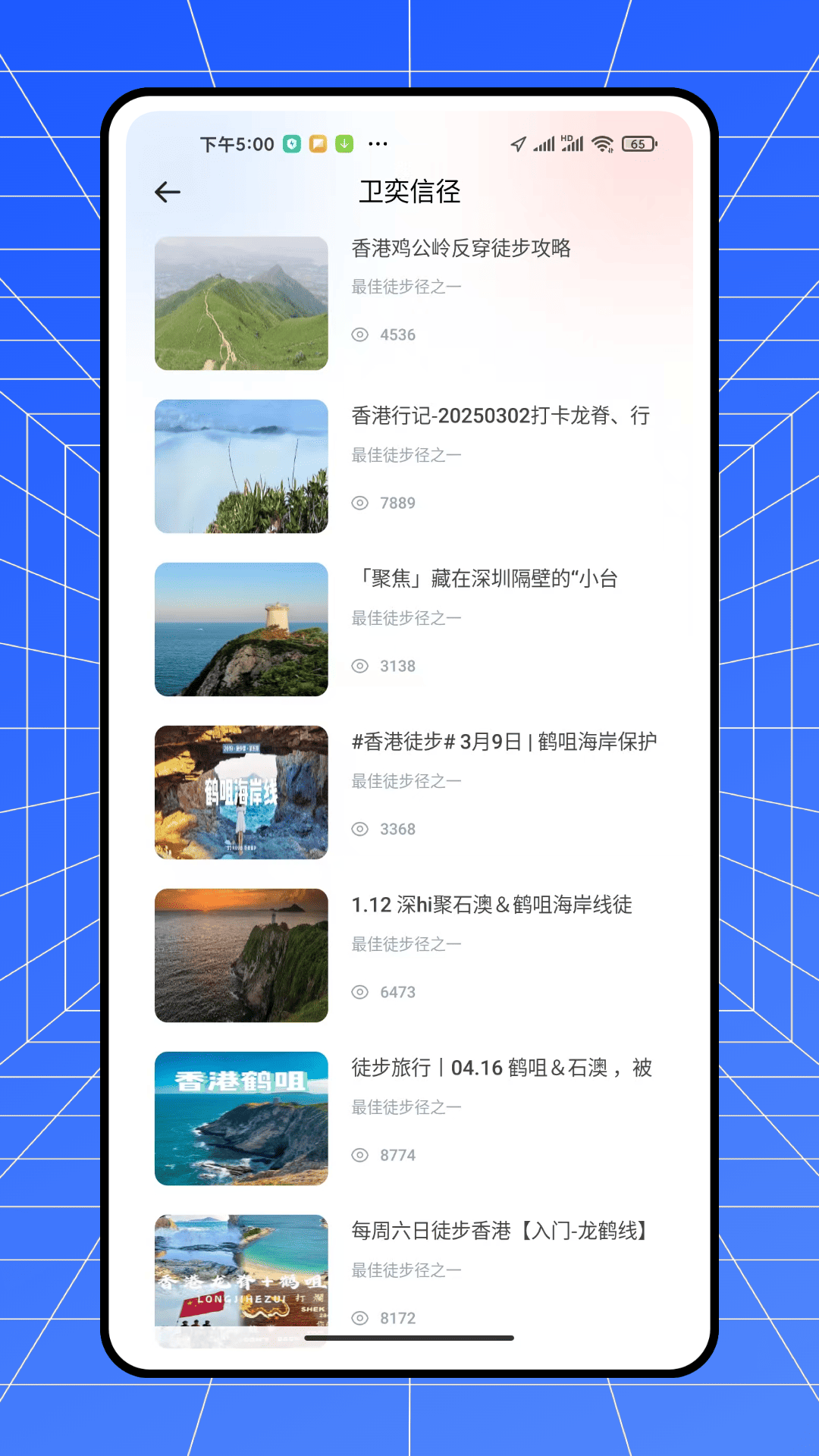The height and width of the screenshot is (1456, 819).
Task: Click the eye icon showing 8774 views
Action: point(359,1154)
